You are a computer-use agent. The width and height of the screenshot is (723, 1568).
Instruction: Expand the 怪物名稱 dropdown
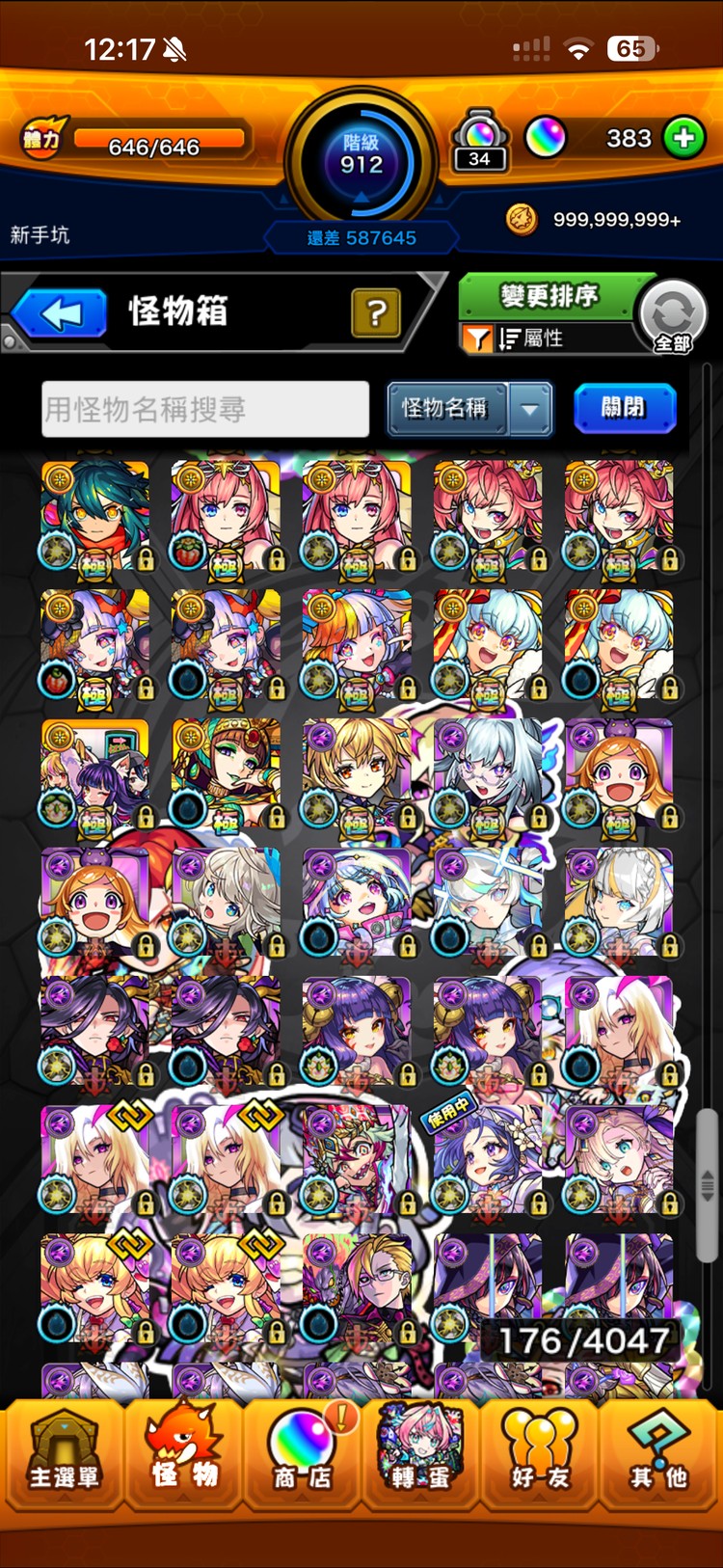(530, 409)
